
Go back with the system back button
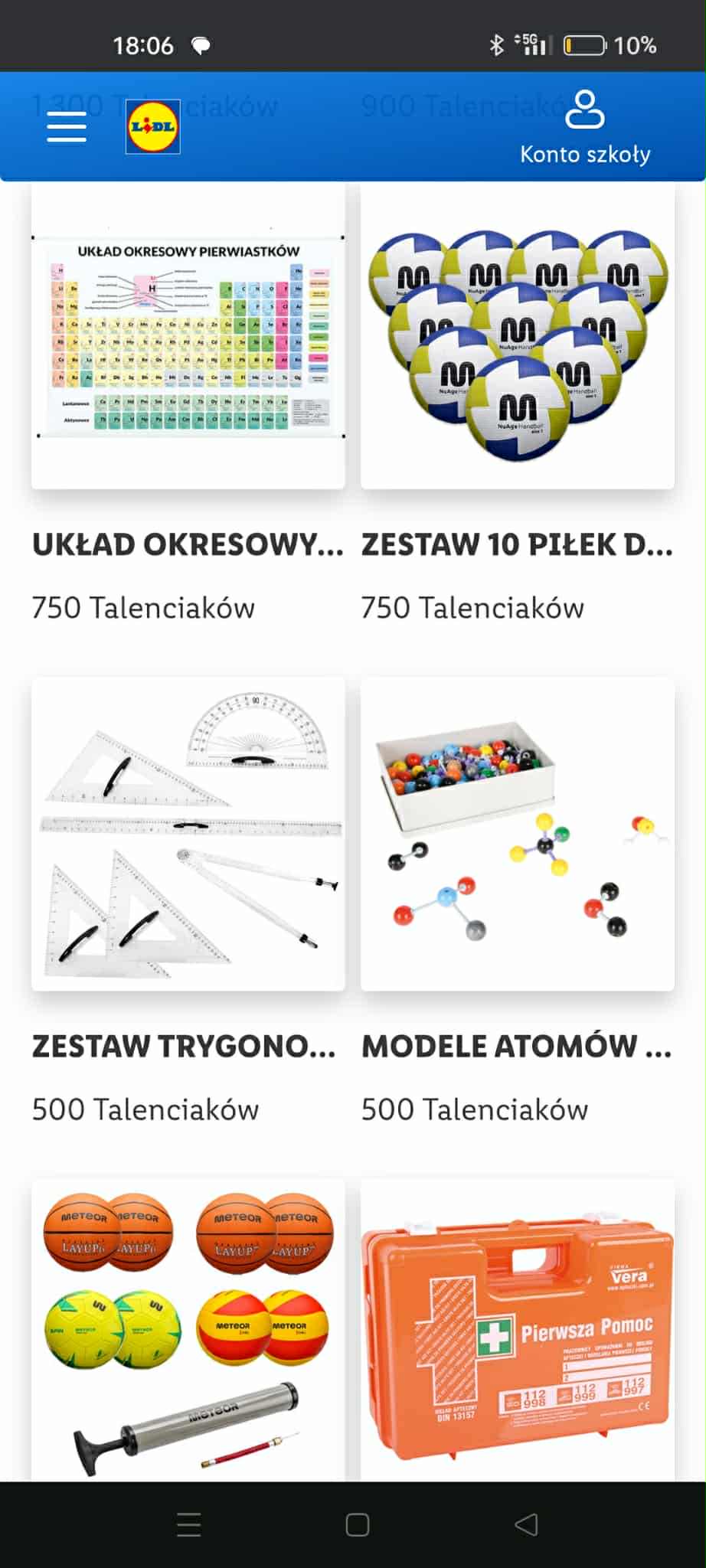click(526, 1524)
